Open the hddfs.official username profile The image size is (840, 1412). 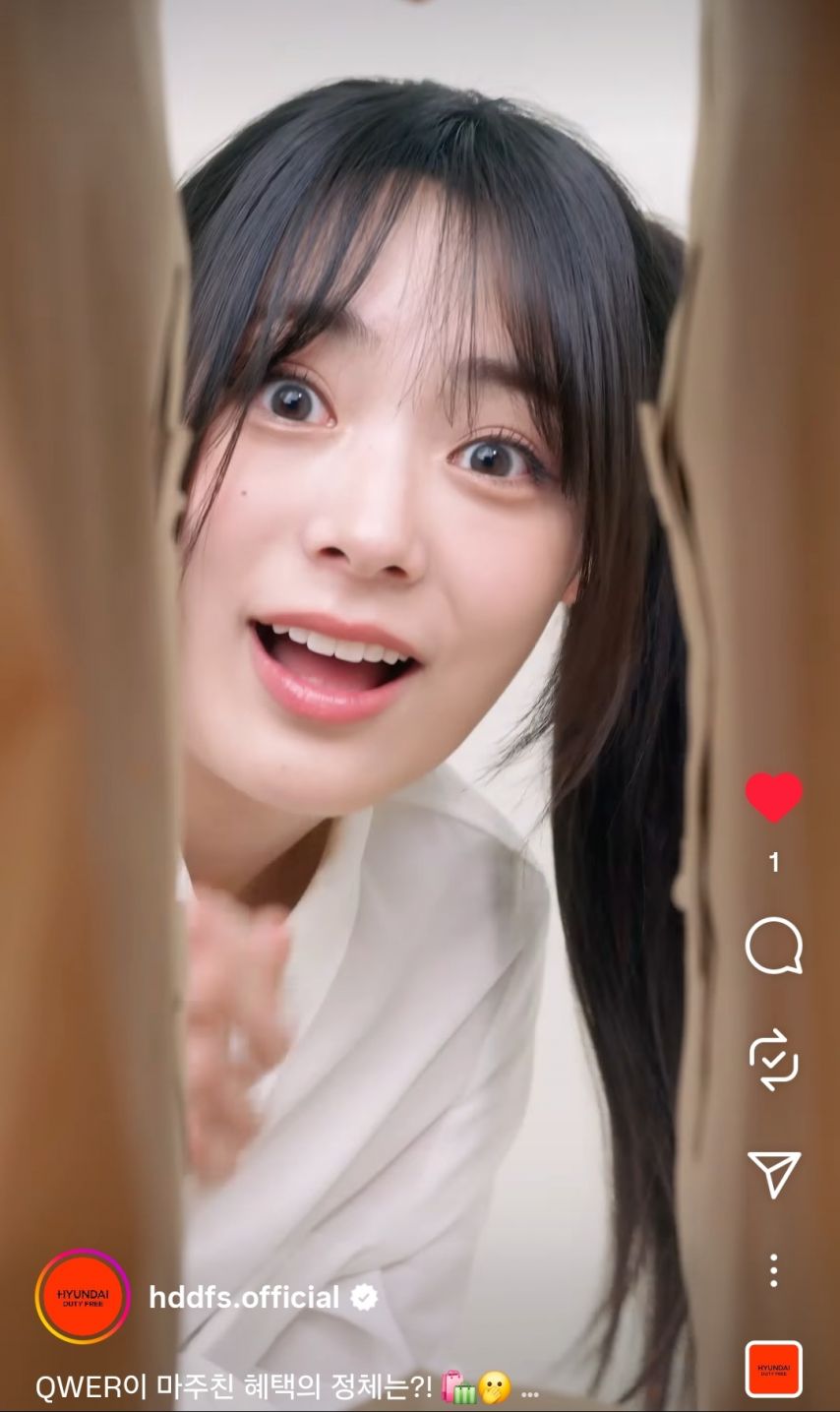click(x=244, y=1298)
